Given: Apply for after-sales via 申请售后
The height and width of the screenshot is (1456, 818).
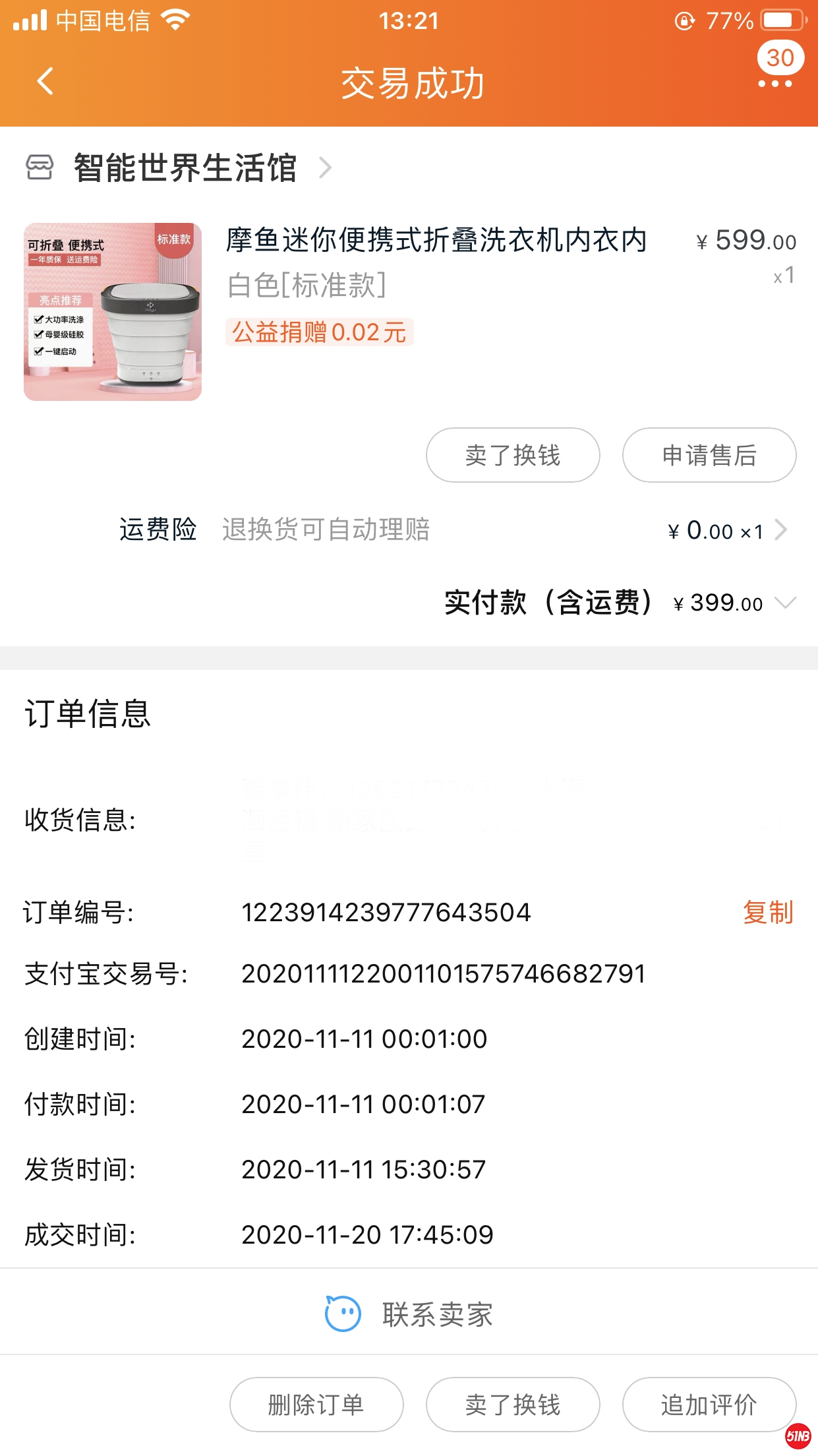Looking at the screenshot, I should point(709,455).
